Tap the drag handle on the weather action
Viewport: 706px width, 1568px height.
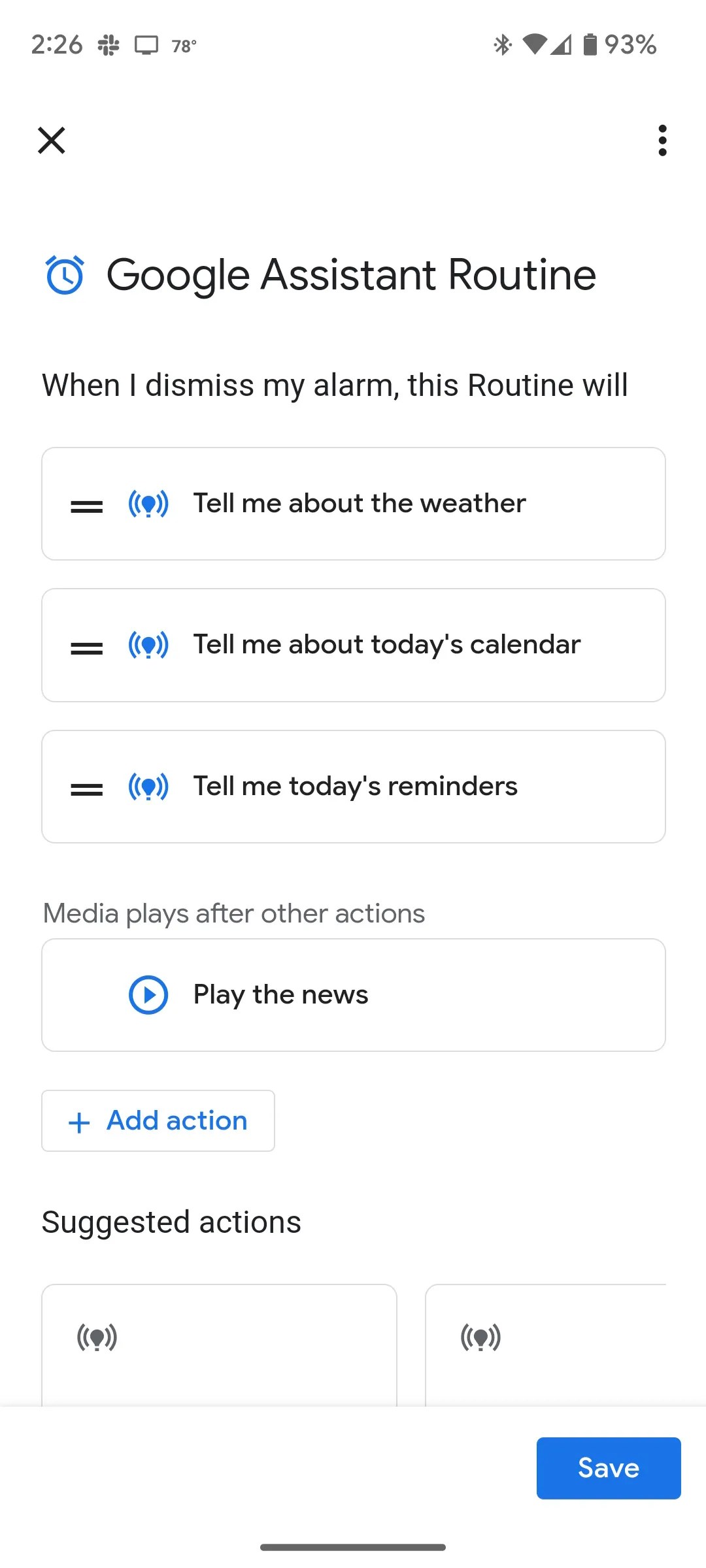pyautogui.click(x=86, y=503)
